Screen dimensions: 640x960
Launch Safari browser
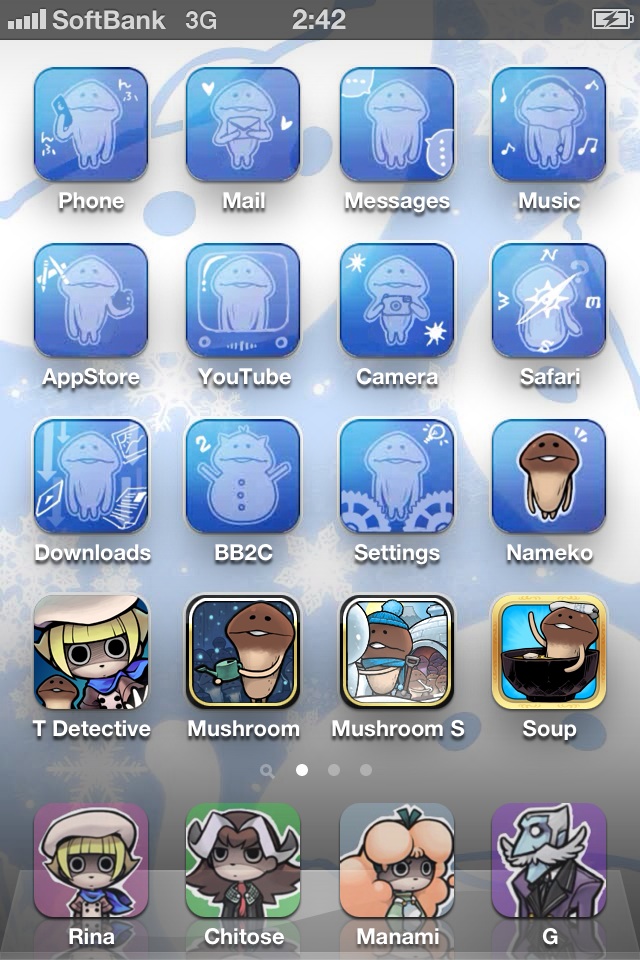(x=548, y=301)
